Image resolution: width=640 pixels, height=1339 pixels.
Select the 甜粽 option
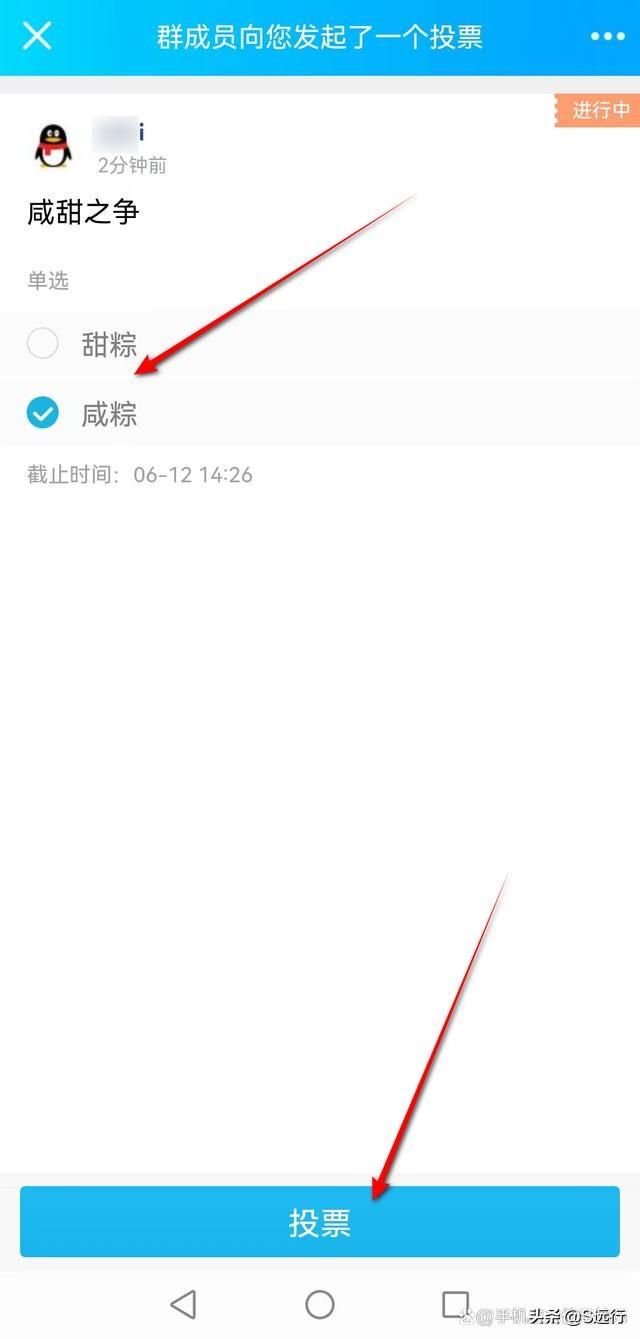[320, 344]
